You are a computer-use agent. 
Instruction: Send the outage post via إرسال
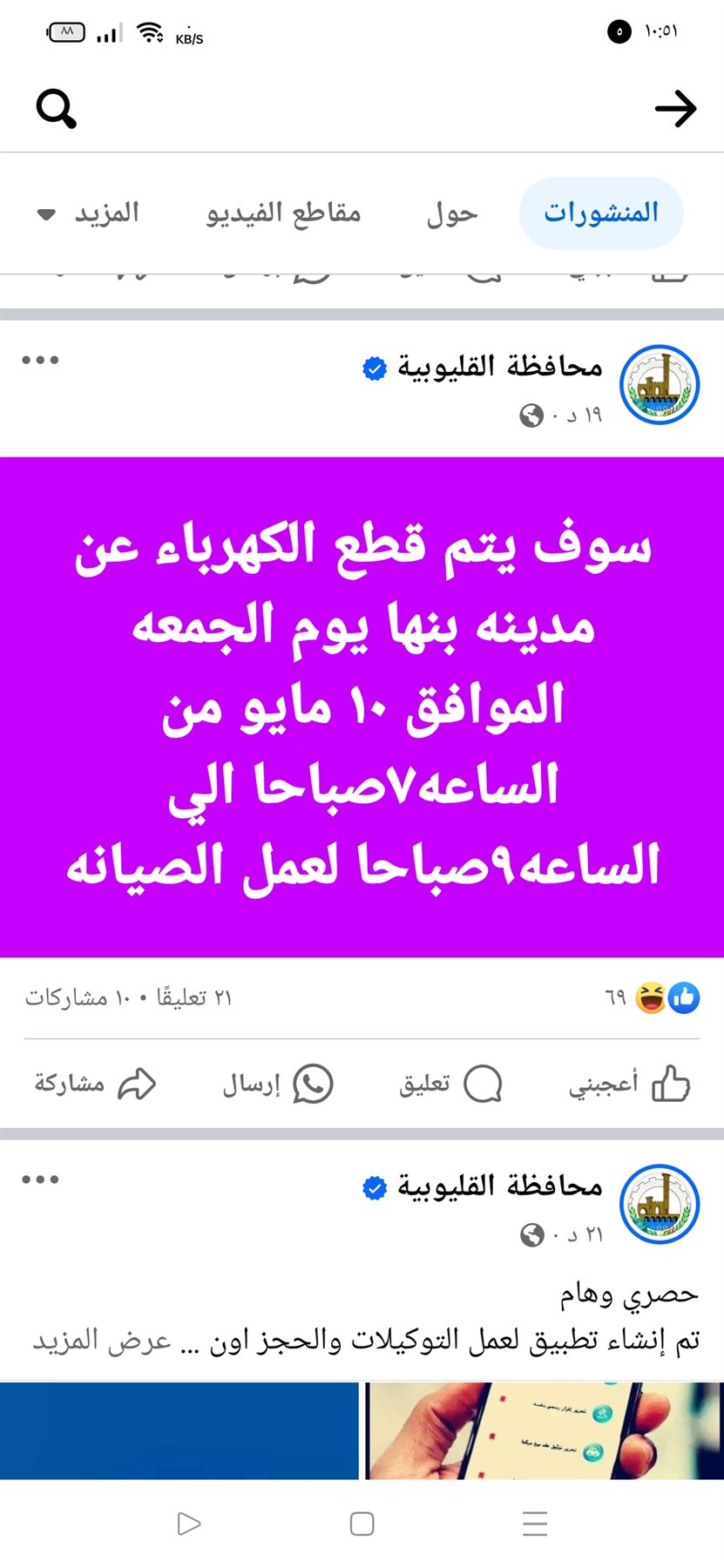click(x=277, y=1085)
